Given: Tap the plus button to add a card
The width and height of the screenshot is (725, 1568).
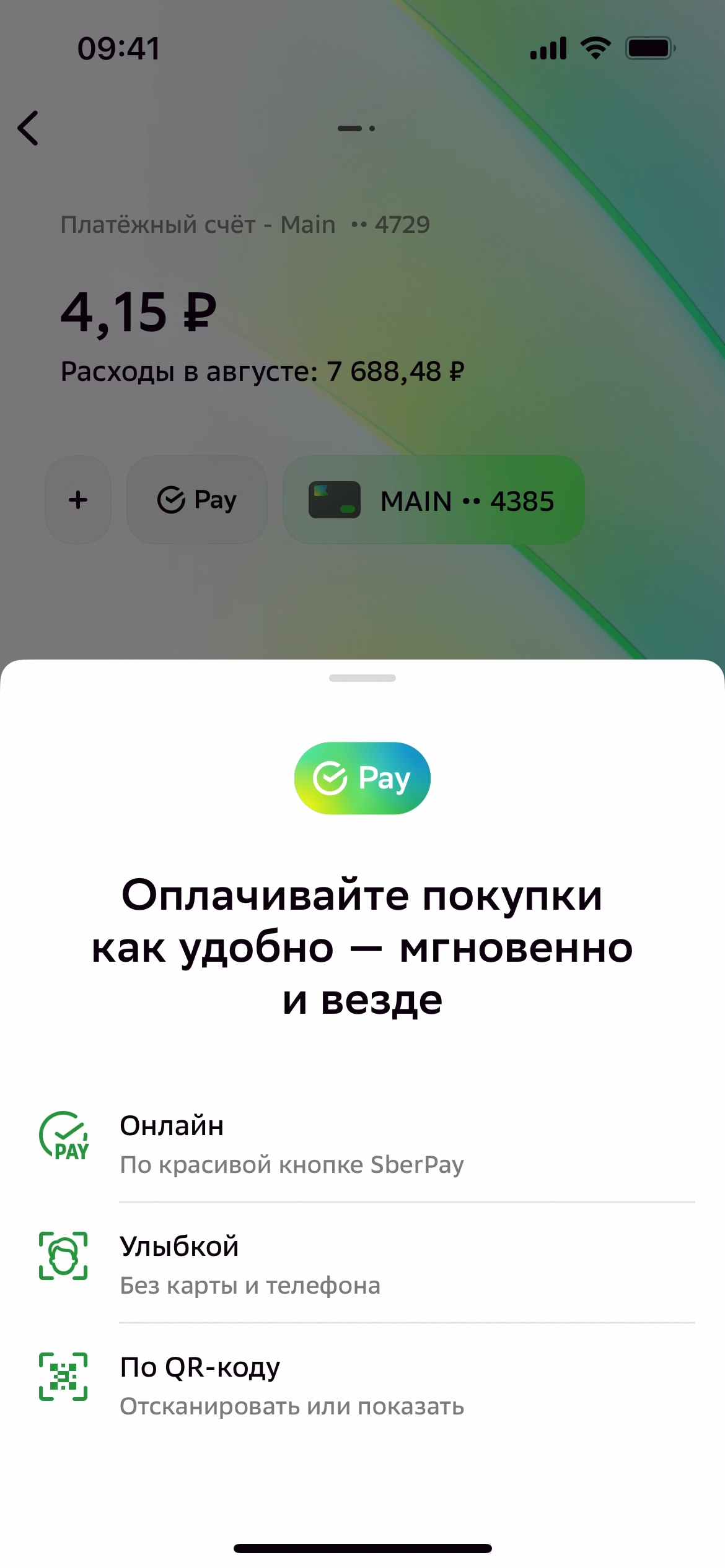Looking at the screenshot, I should tap(78, 500).
